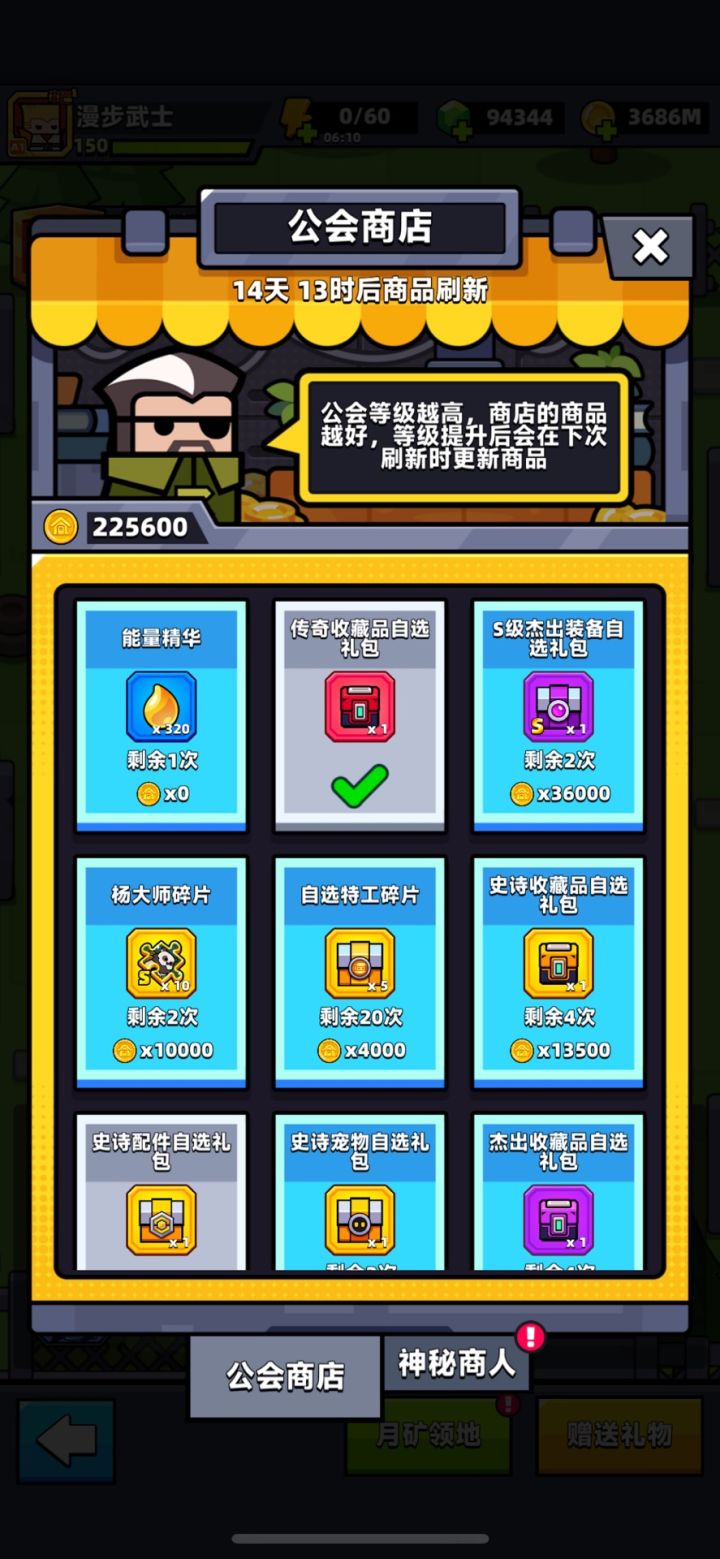Purchase the 能量精华 energy essence item
The image size is (720, 1559).
tap(160, 713)
